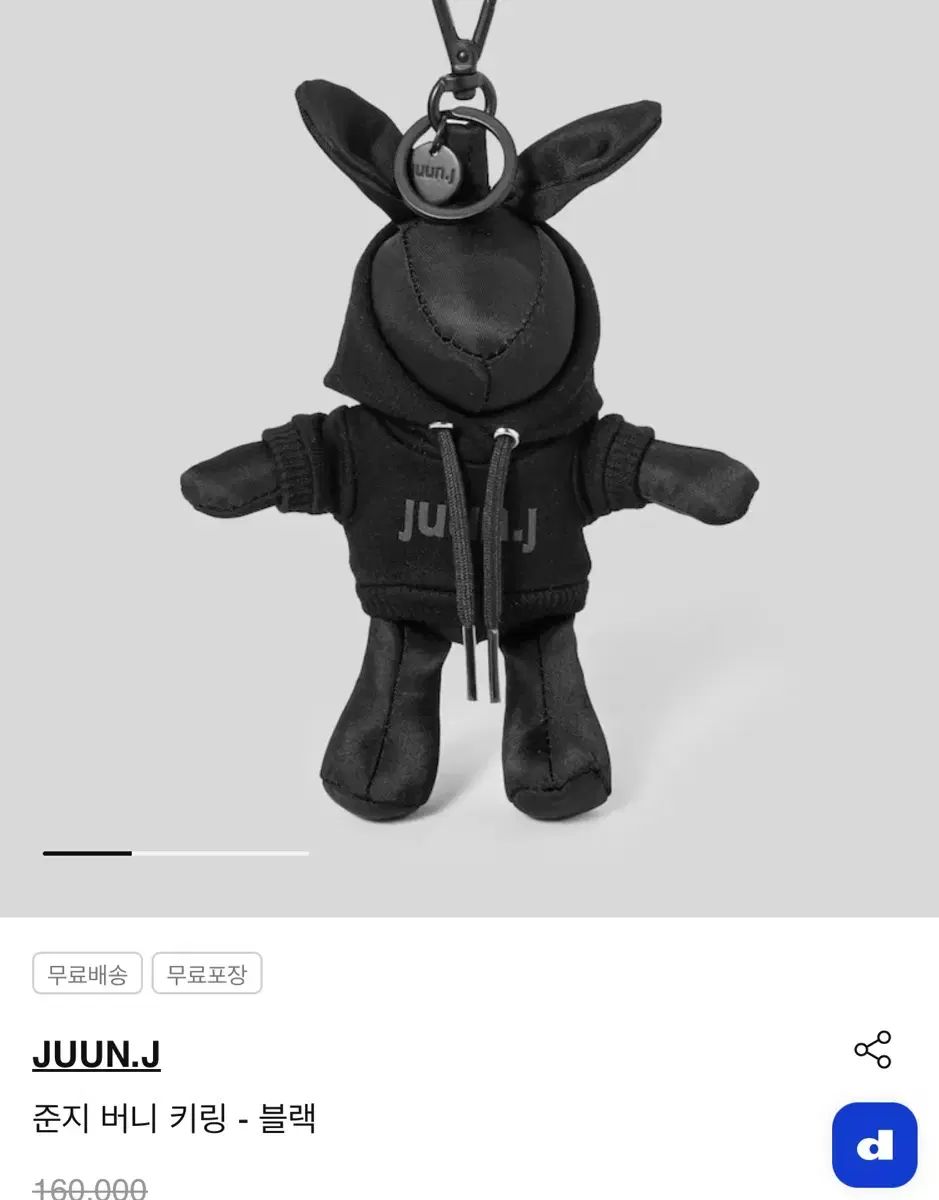View the crossed-out 160,000 original price
The image size is (939, 1200).
[x=92, y=1189]
